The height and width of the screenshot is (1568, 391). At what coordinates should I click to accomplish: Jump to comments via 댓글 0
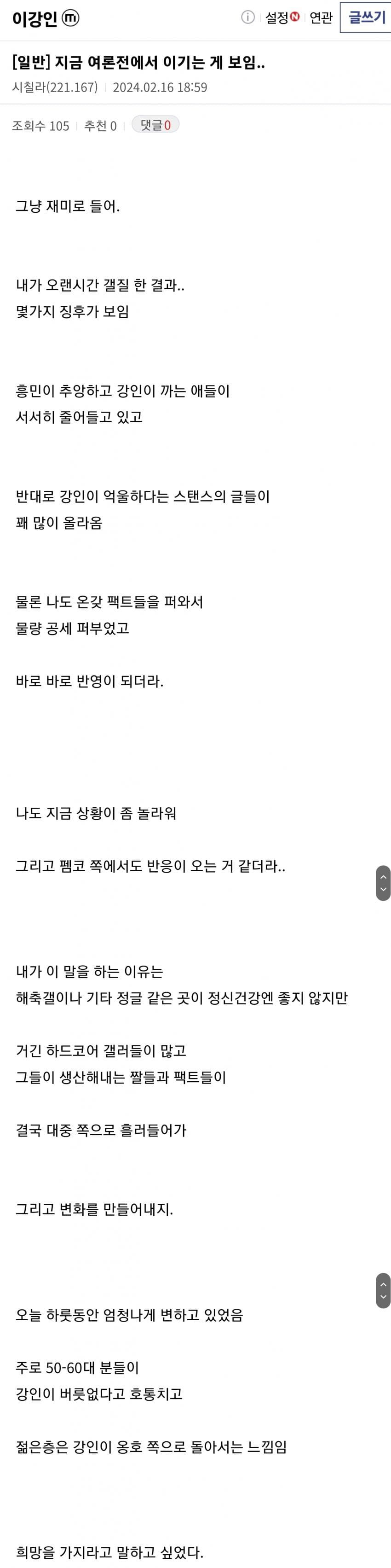pos(155,125)
